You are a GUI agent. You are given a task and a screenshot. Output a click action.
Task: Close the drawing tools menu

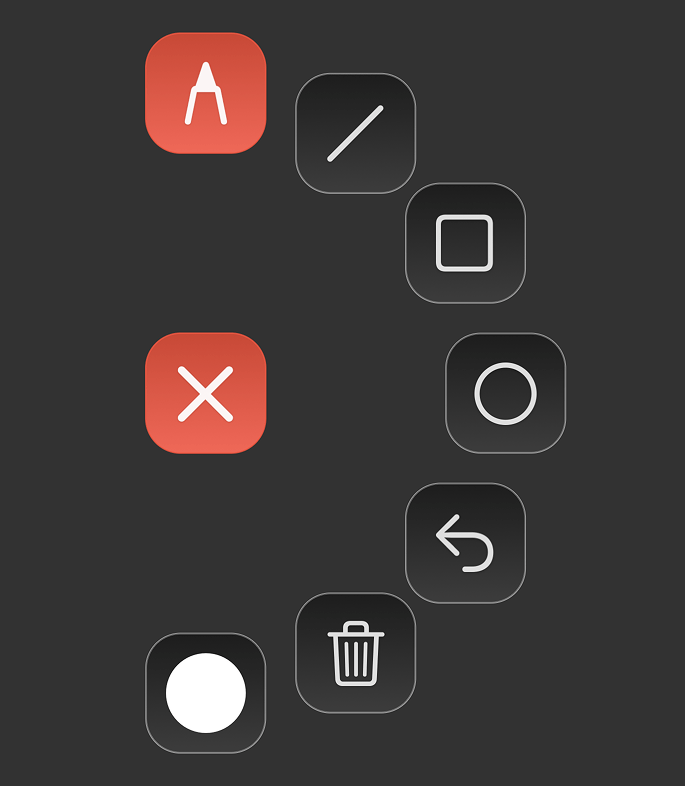[206, 393]
